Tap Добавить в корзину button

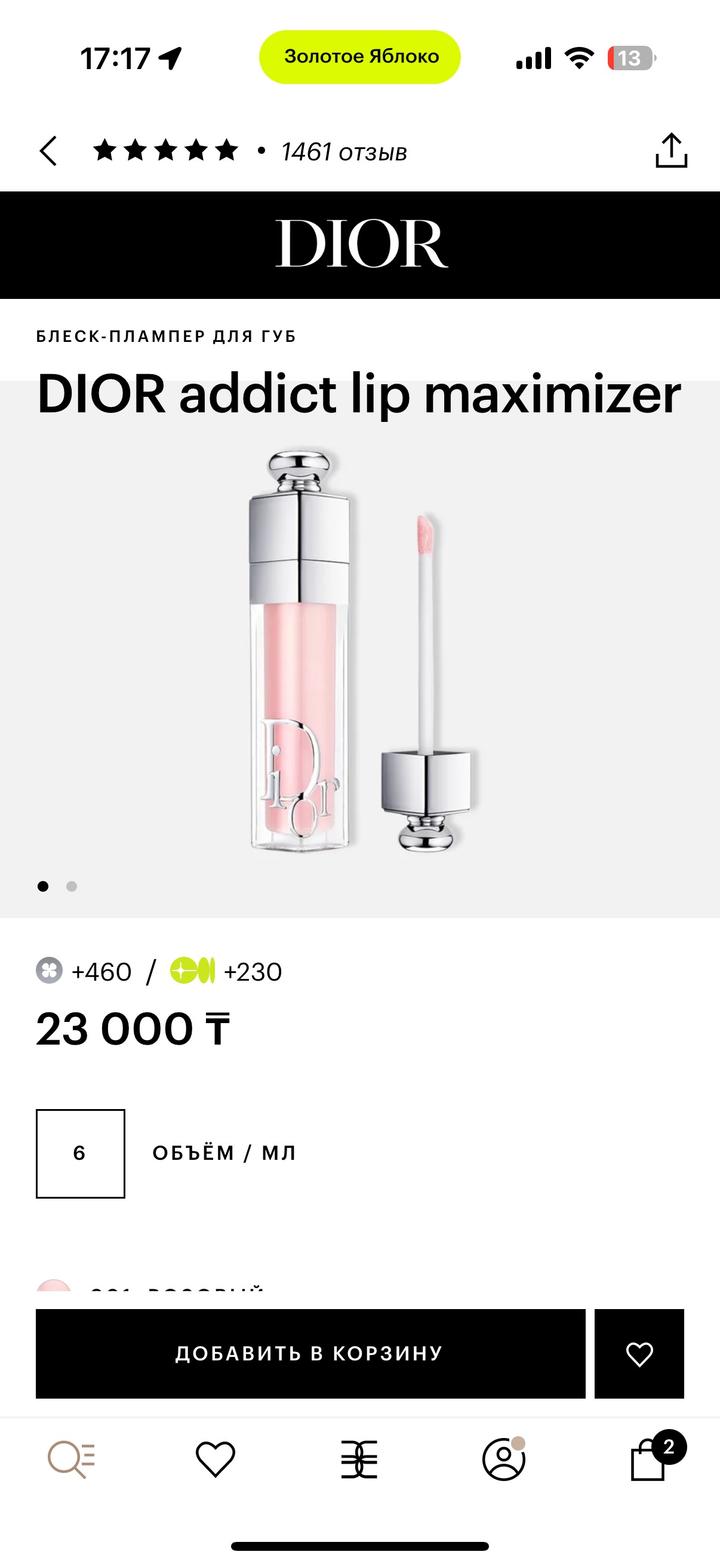click(x=310, y=1353)
